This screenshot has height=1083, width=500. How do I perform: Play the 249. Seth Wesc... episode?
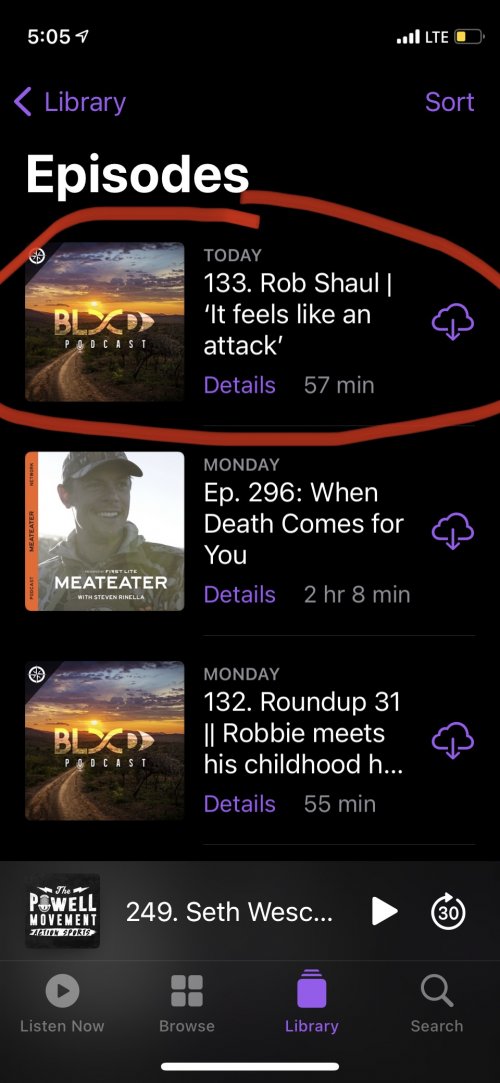tap(385, 912)
